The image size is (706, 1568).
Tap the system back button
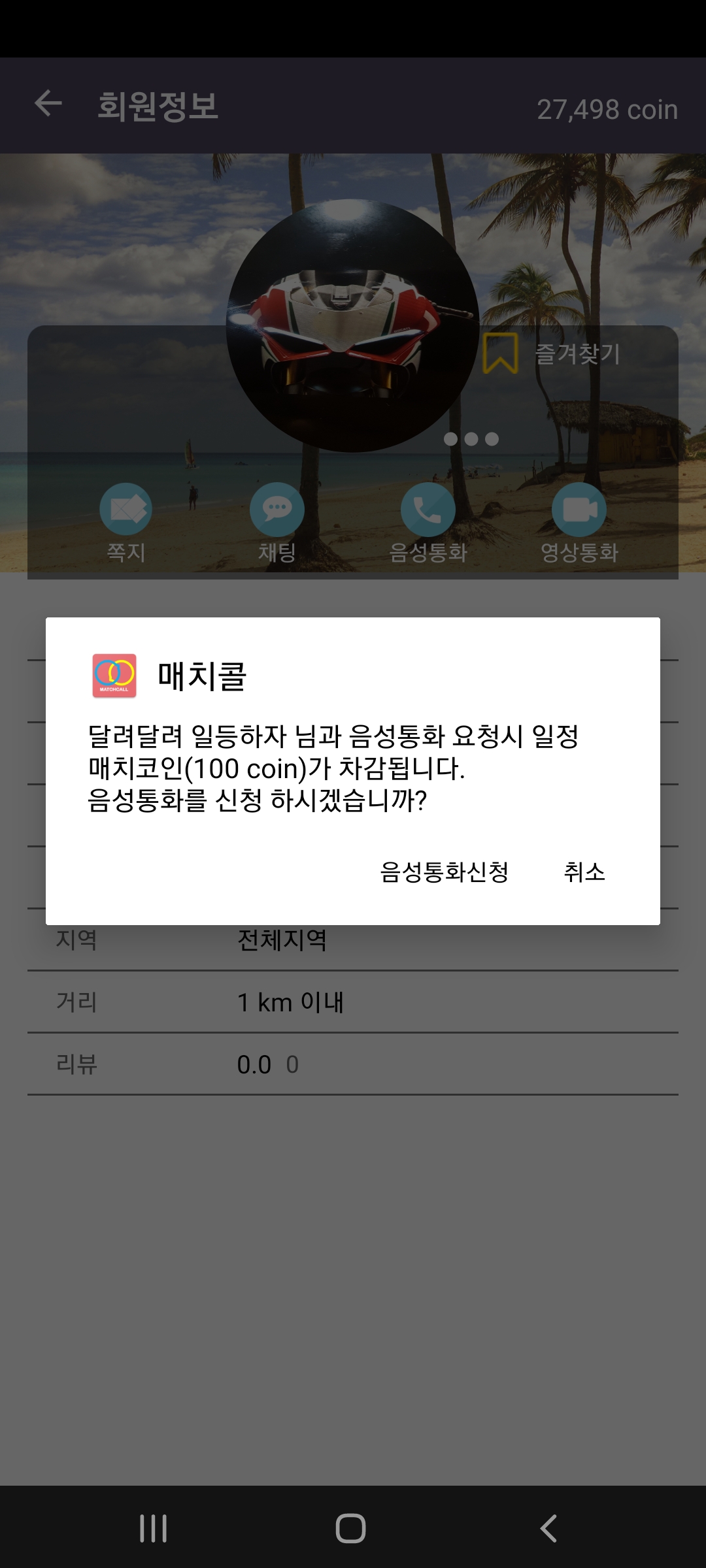[548, 1528]
